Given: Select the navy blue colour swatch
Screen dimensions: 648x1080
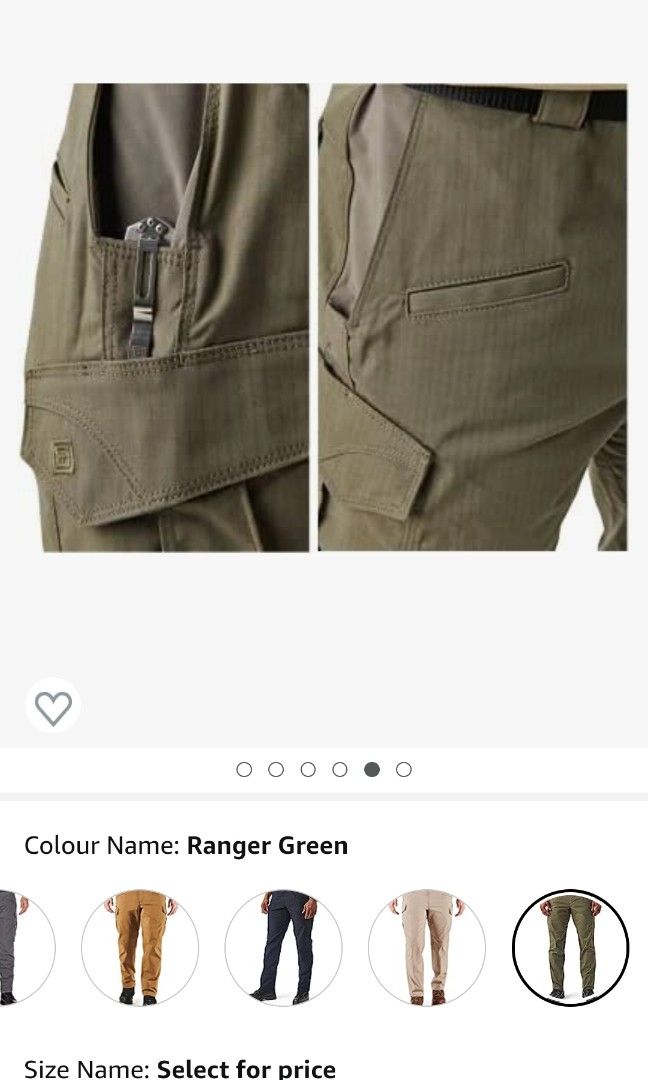Looking at the screenshot, I should pos(283,947).
